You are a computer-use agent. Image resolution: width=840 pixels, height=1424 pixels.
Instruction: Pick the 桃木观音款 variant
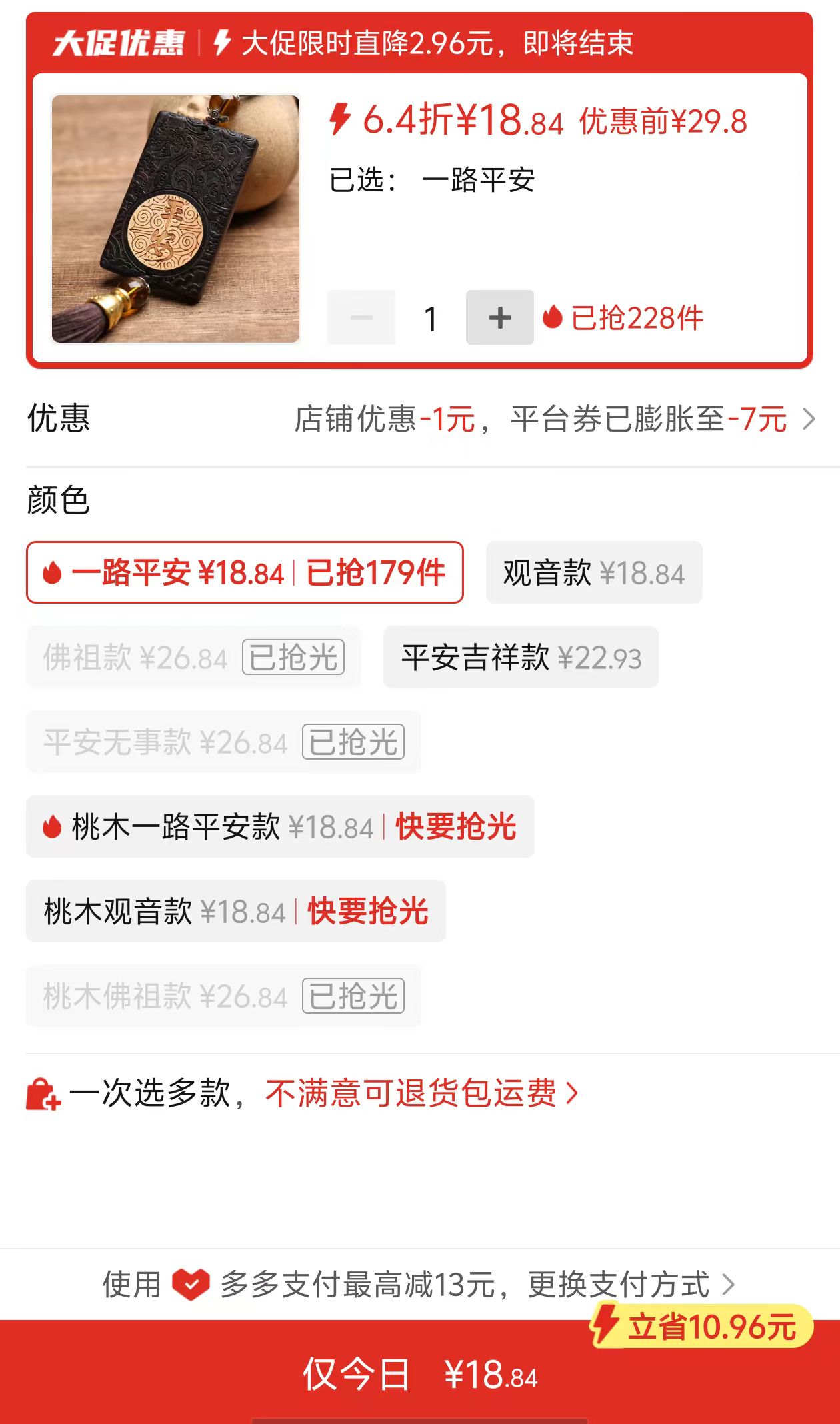click(x=235, y=912)
